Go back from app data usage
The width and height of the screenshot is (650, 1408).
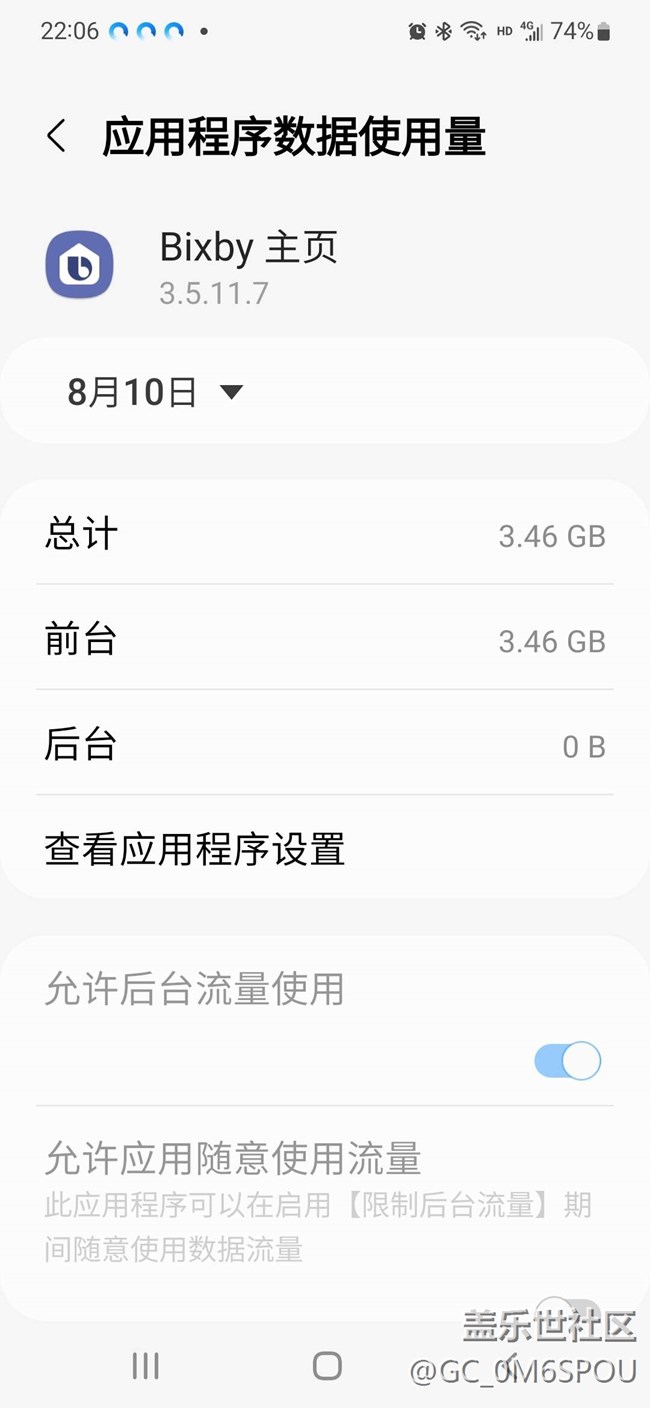pos(57,137)
